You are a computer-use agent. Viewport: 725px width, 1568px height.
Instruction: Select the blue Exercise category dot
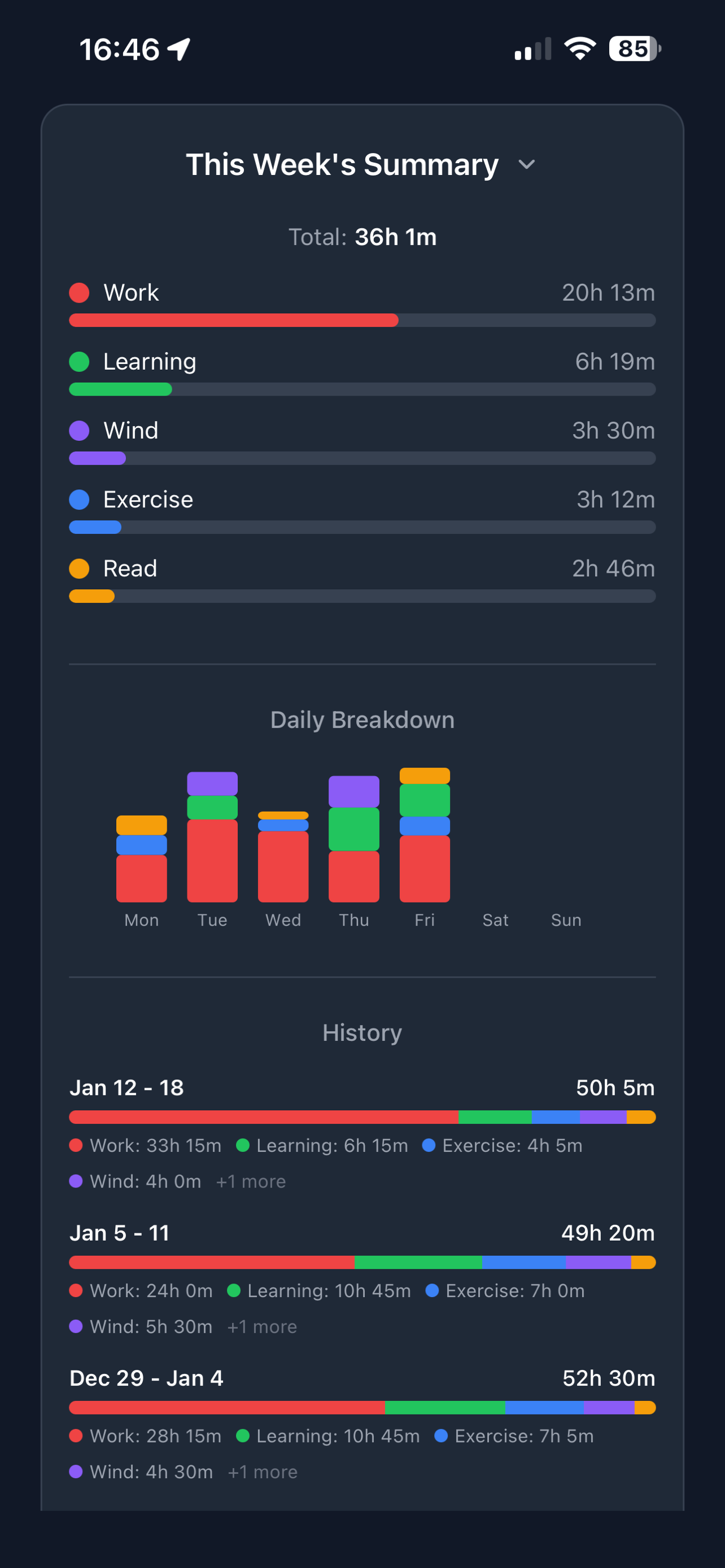tap(78, 499)
